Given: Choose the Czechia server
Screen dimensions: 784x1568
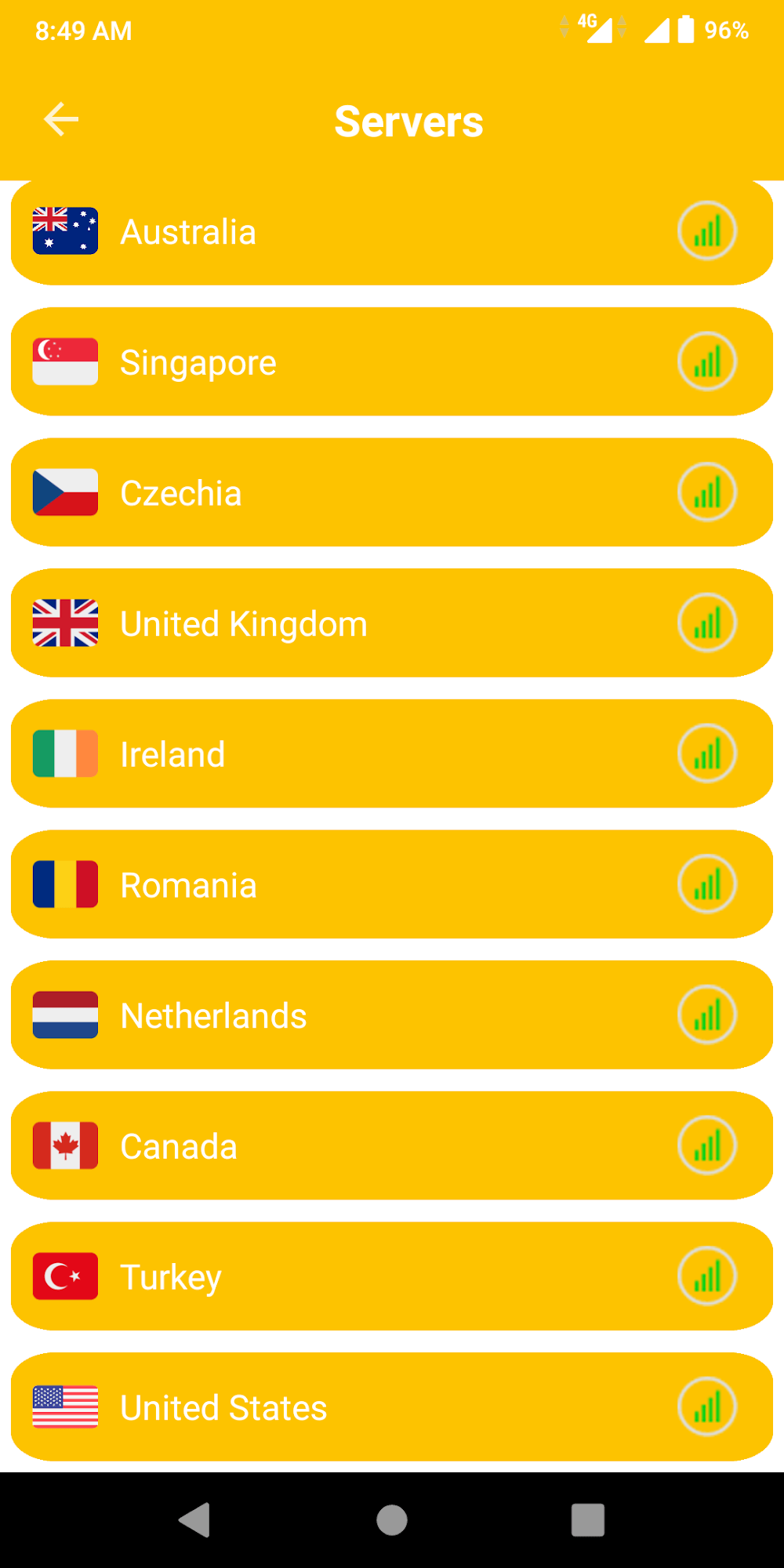Looking at the screenshot, I should click(392, 492).
